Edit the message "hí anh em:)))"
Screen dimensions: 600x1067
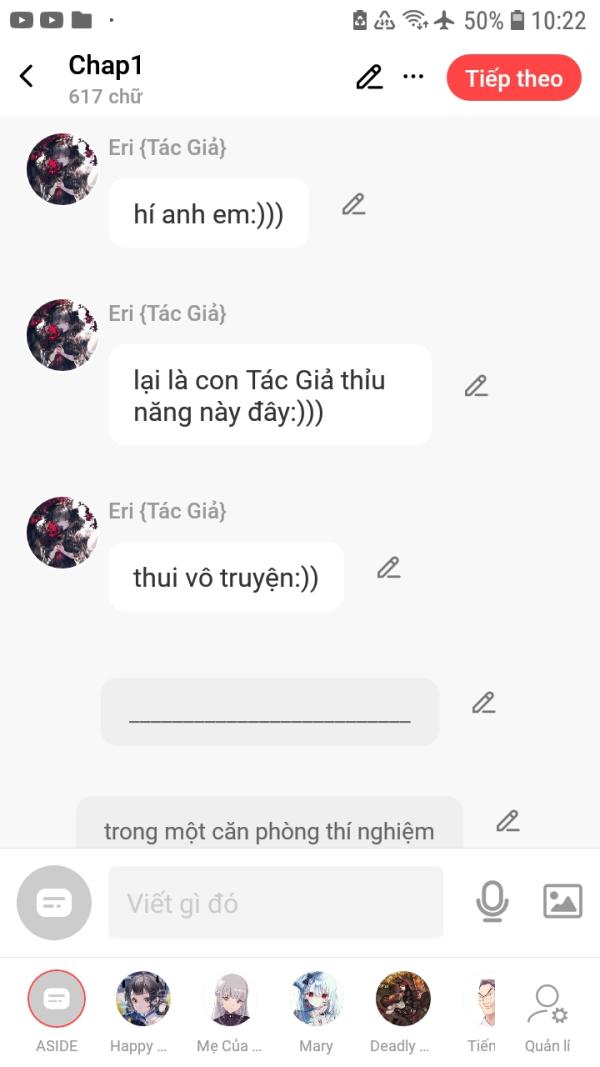pyautogui.click(x=353, y=205)
